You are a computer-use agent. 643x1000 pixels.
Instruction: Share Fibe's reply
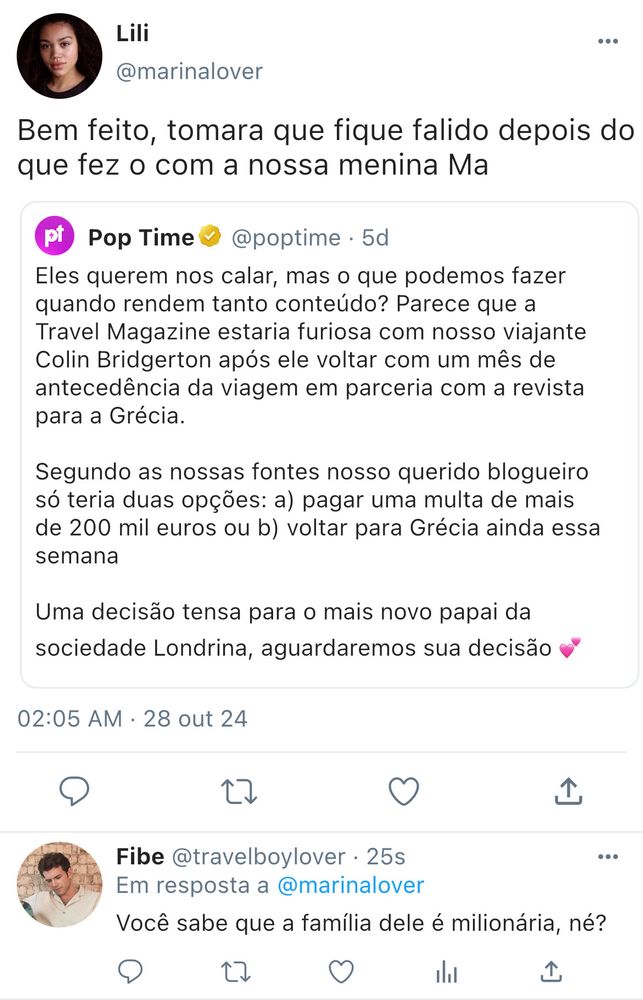point(551,971)
